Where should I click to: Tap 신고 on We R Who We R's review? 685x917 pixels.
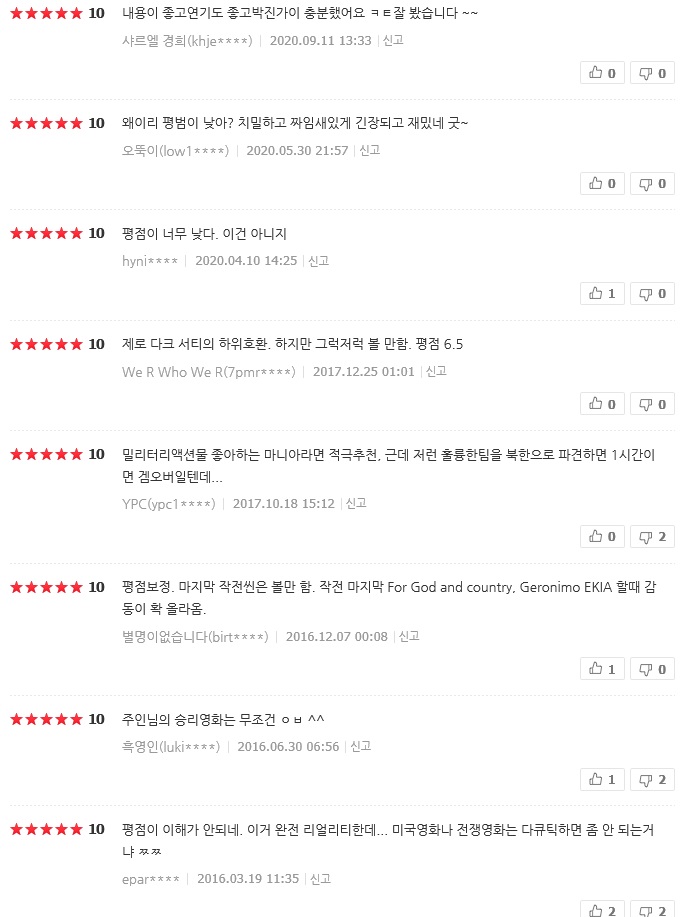tap(436, 371)
